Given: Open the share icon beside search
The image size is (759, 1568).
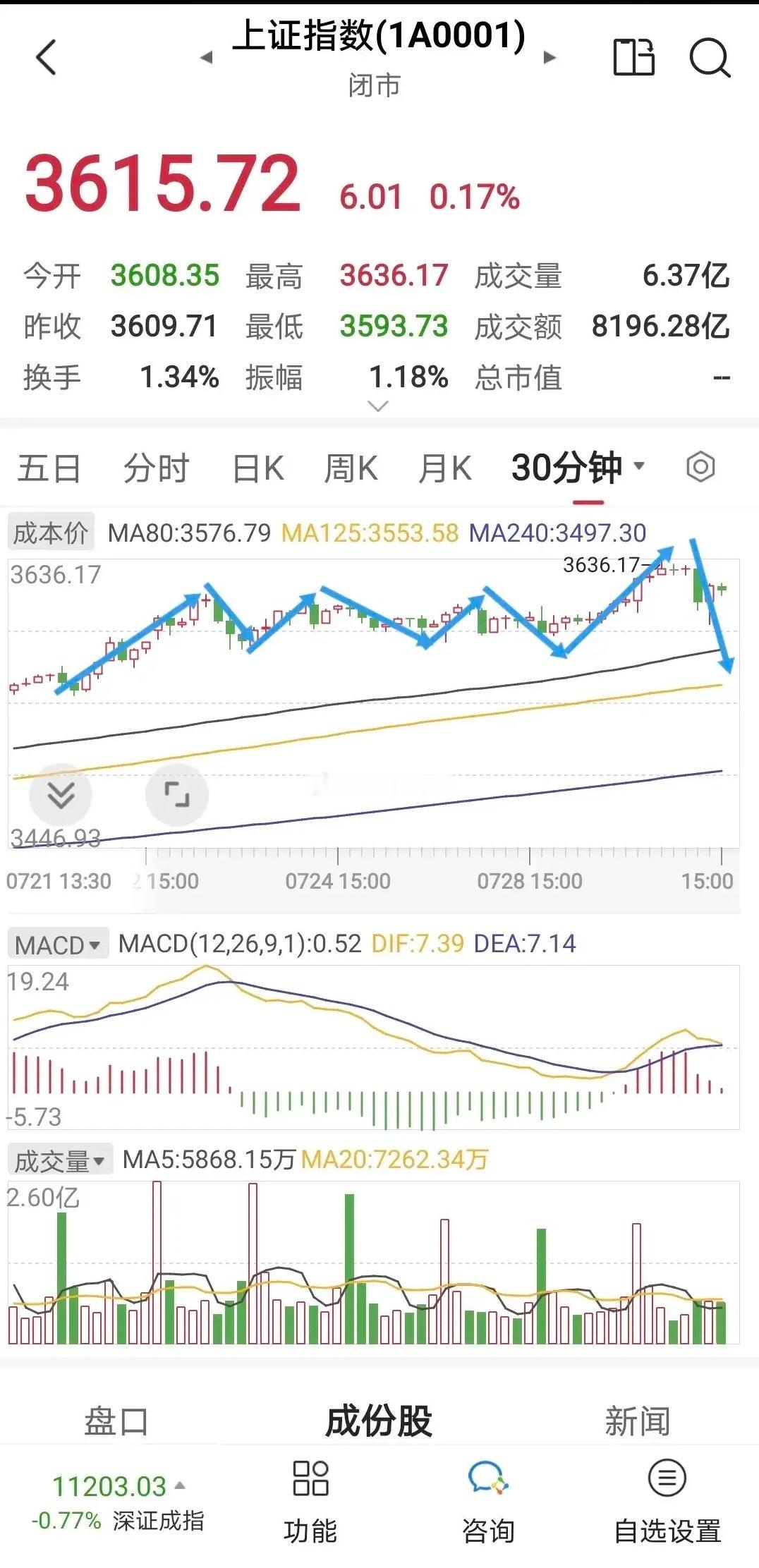Looking at the screenshot, I should point(633,57).
